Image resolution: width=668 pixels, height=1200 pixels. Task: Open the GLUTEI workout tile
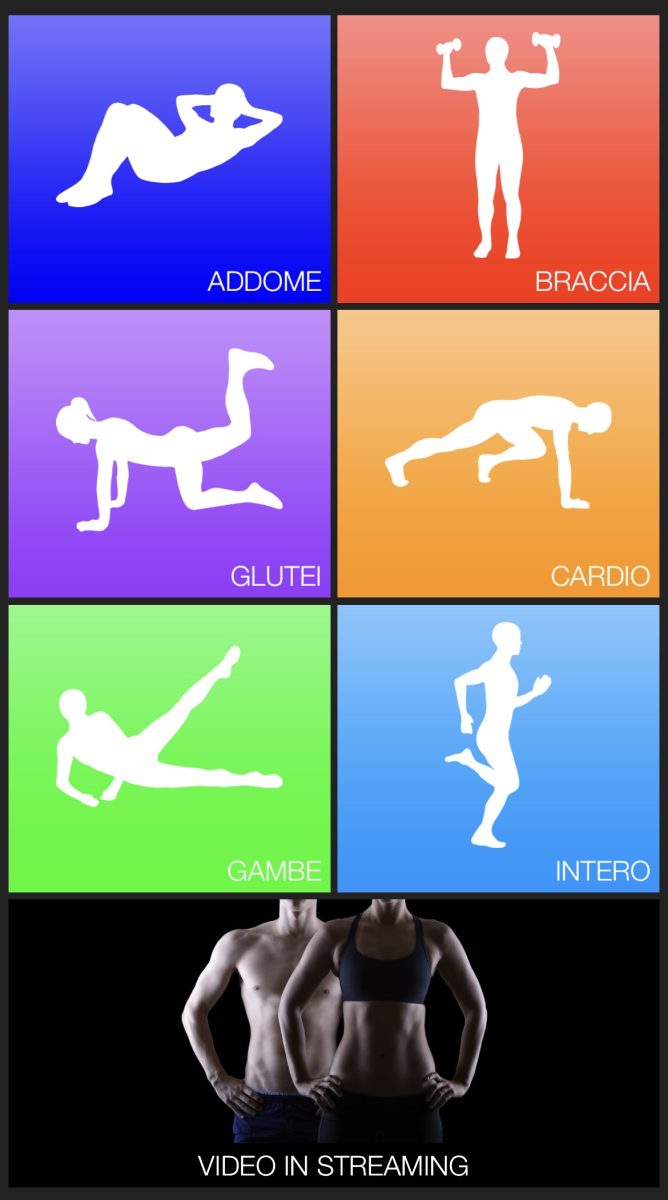tap(169, 453)
